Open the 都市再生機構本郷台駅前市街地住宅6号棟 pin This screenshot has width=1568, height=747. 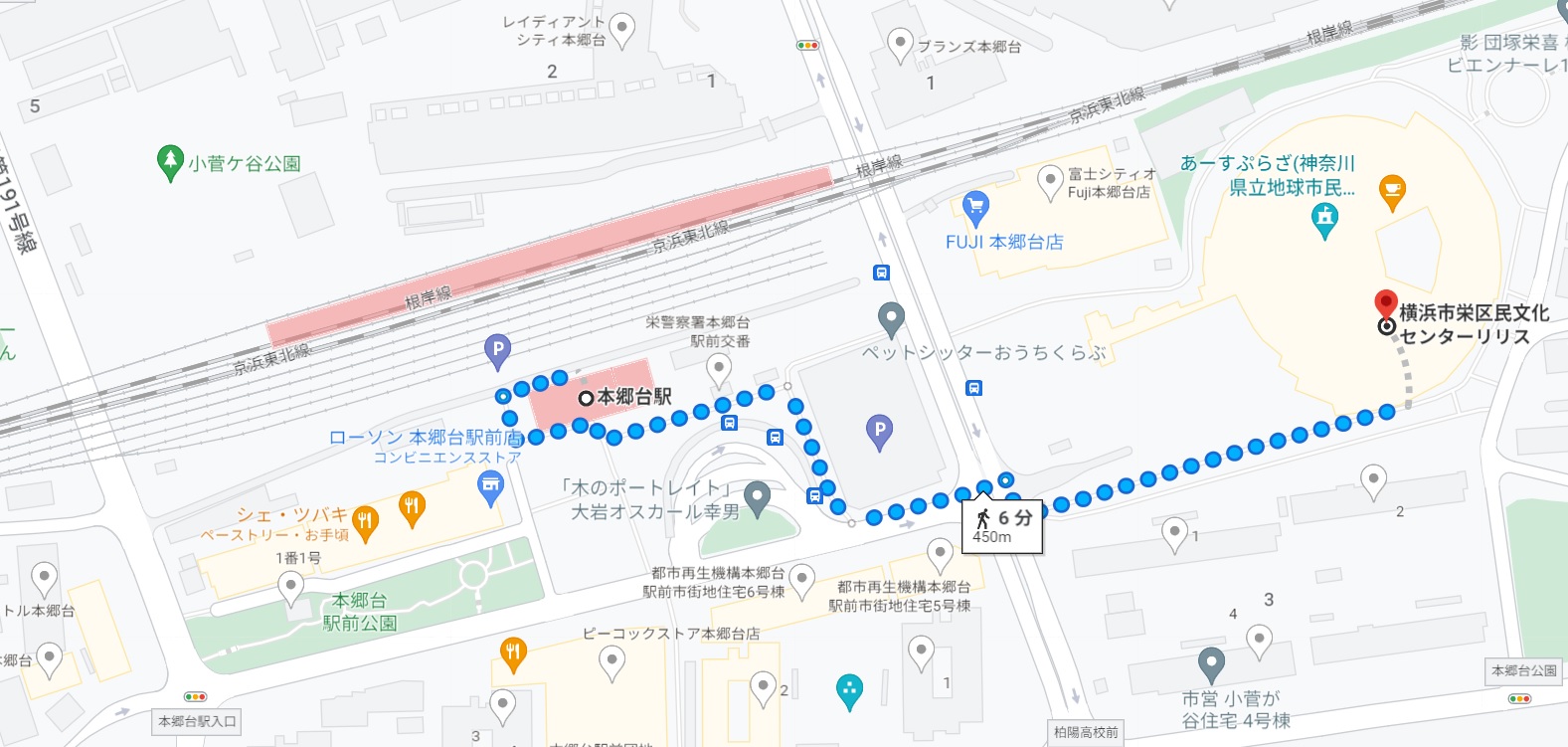click(x=802, y=578)
